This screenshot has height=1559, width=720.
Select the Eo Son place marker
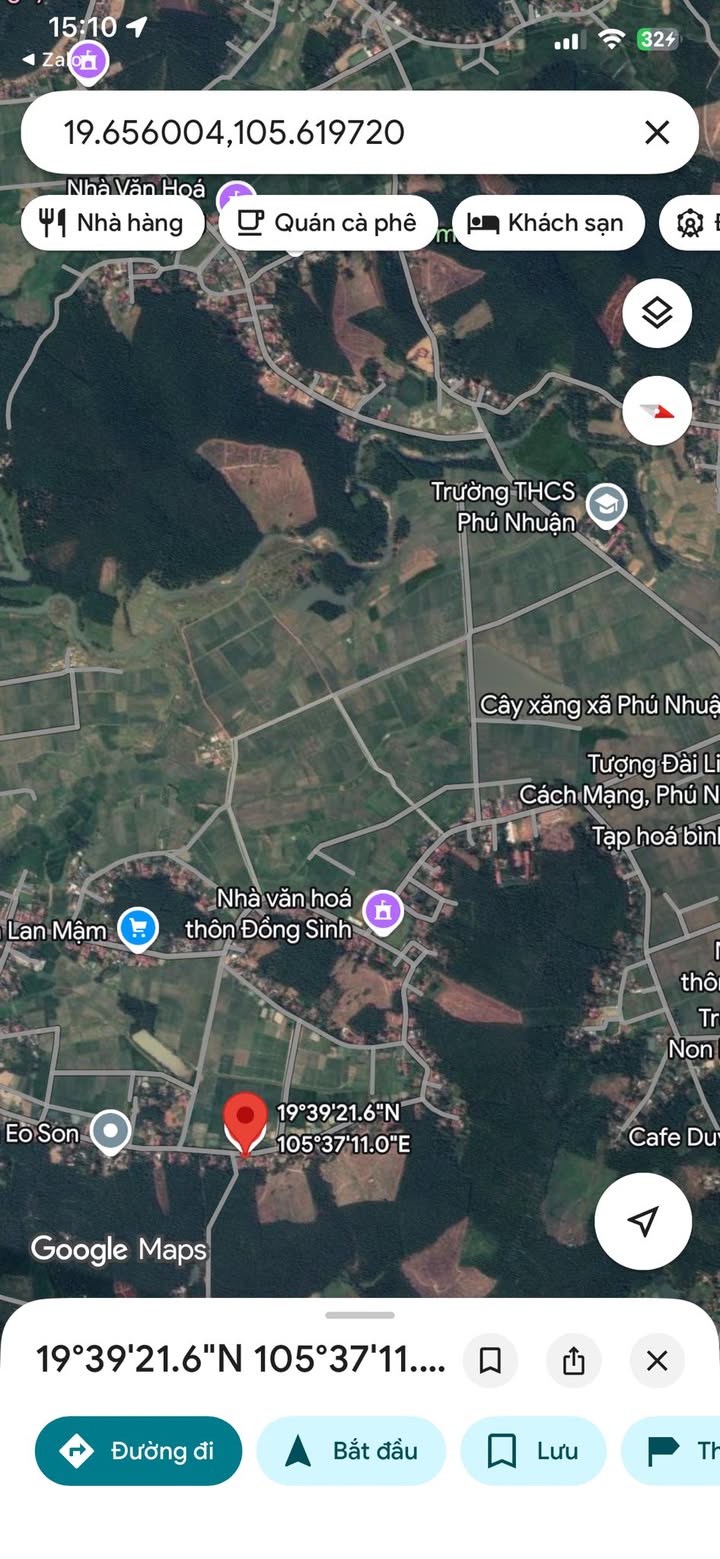pyautogui.click(x=110, y=1132)
